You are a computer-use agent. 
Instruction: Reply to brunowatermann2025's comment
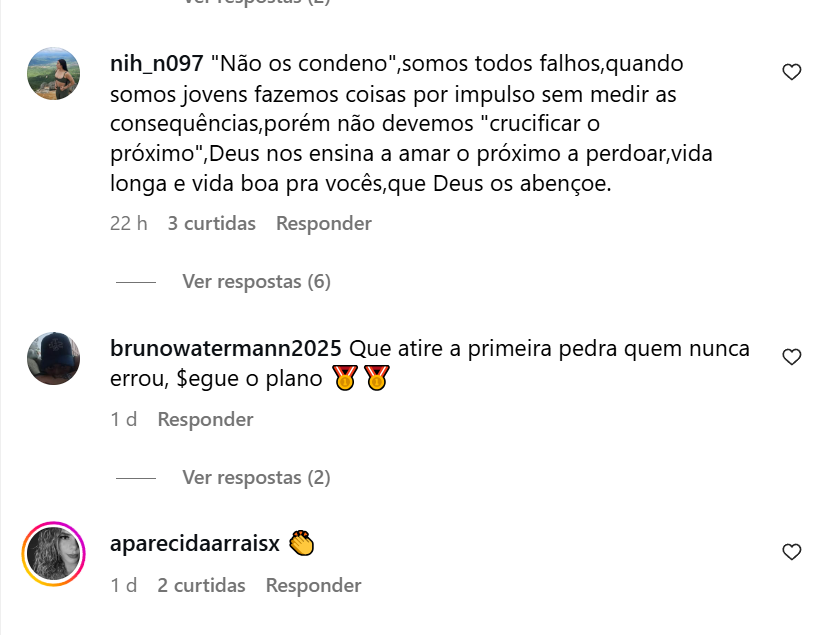[x=205, y=419]
